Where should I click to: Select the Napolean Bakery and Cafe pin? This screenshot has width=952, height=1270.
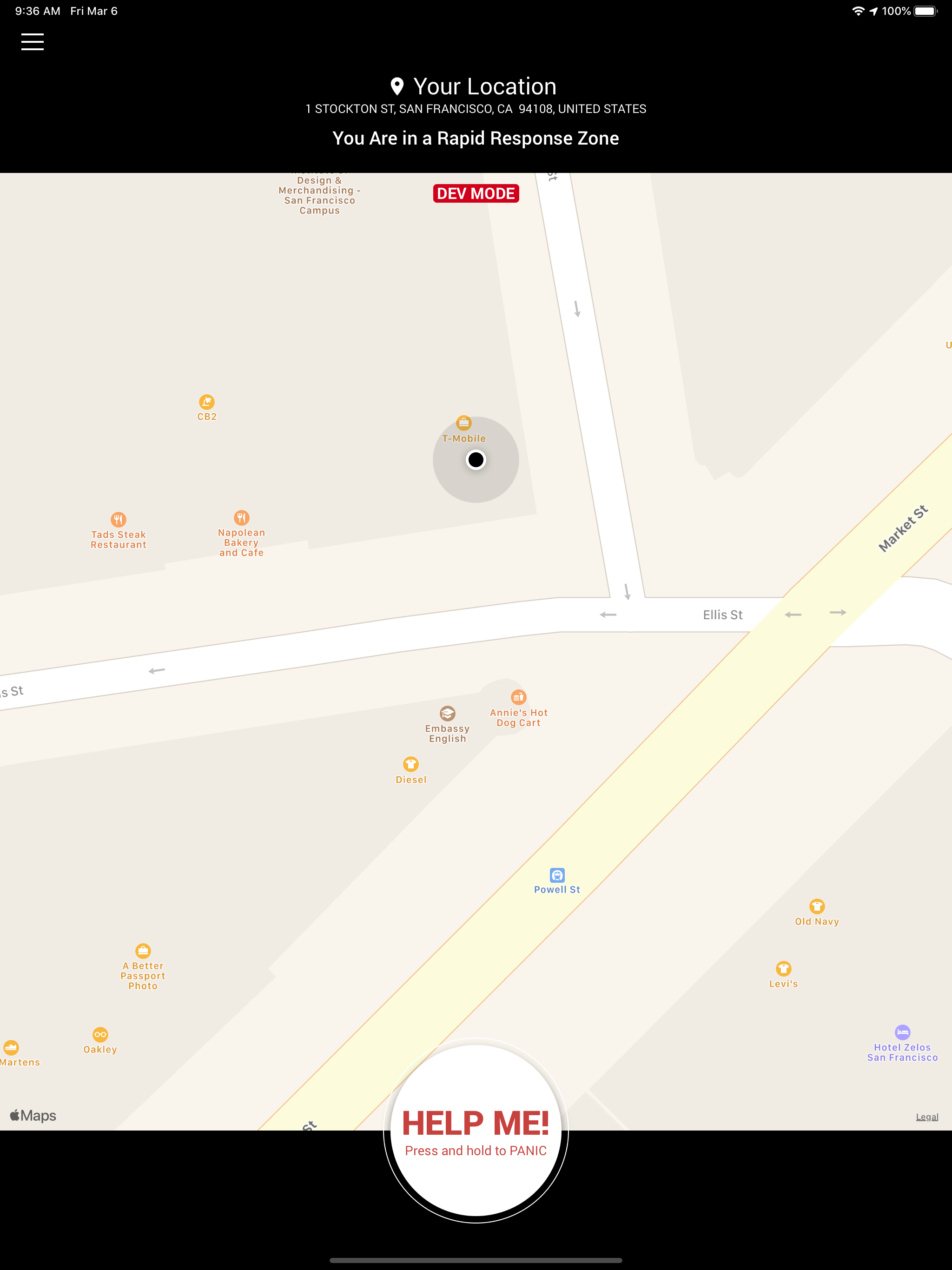coord(241,517)
